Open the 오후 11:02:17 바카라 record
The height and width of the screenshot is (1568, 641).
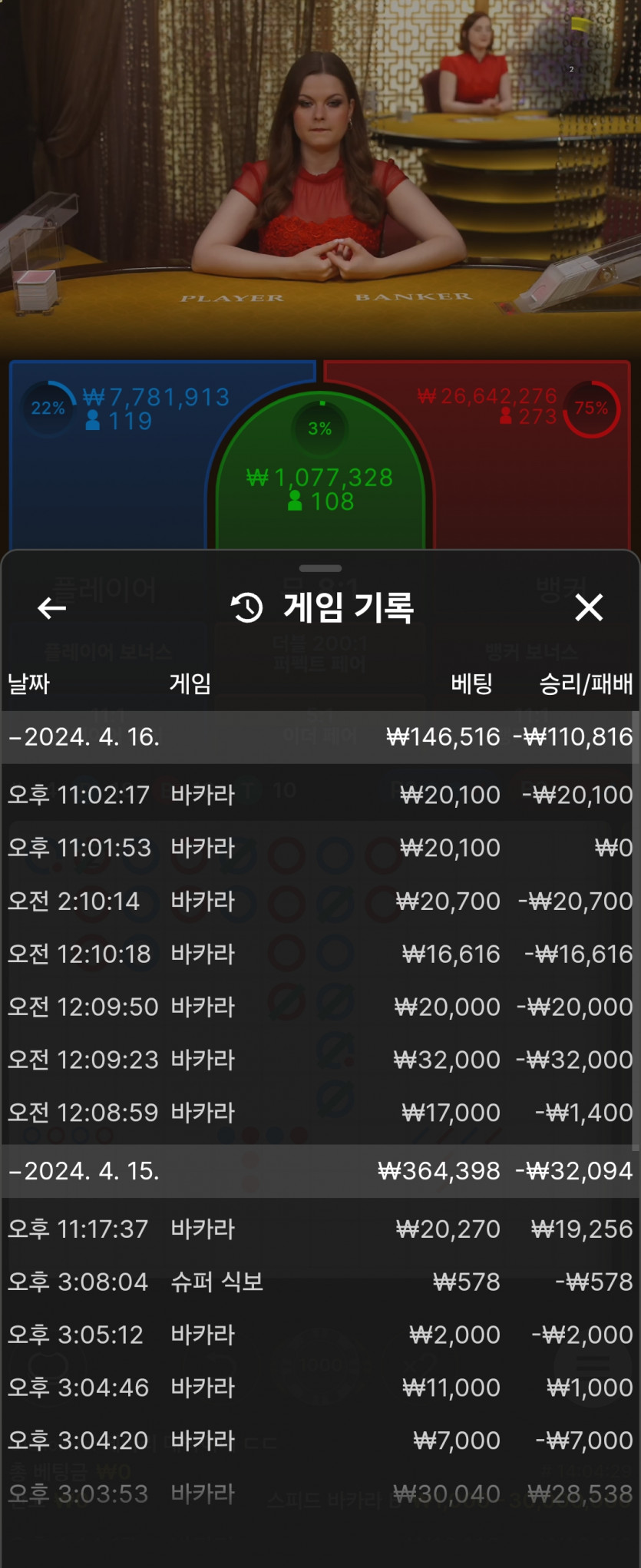(319, 795)
